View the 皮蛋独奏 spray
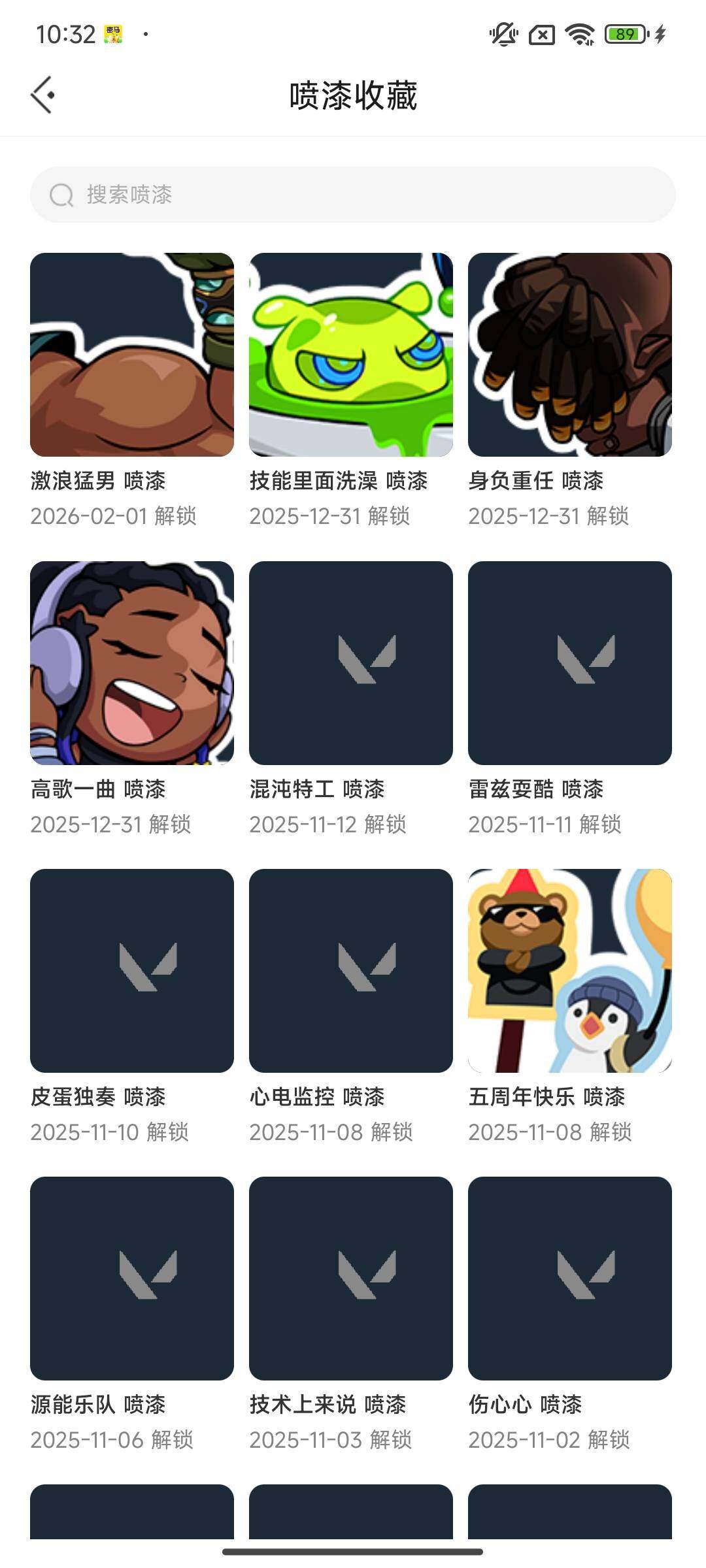This screenshot has height=1568, width=706. point(132,971)
